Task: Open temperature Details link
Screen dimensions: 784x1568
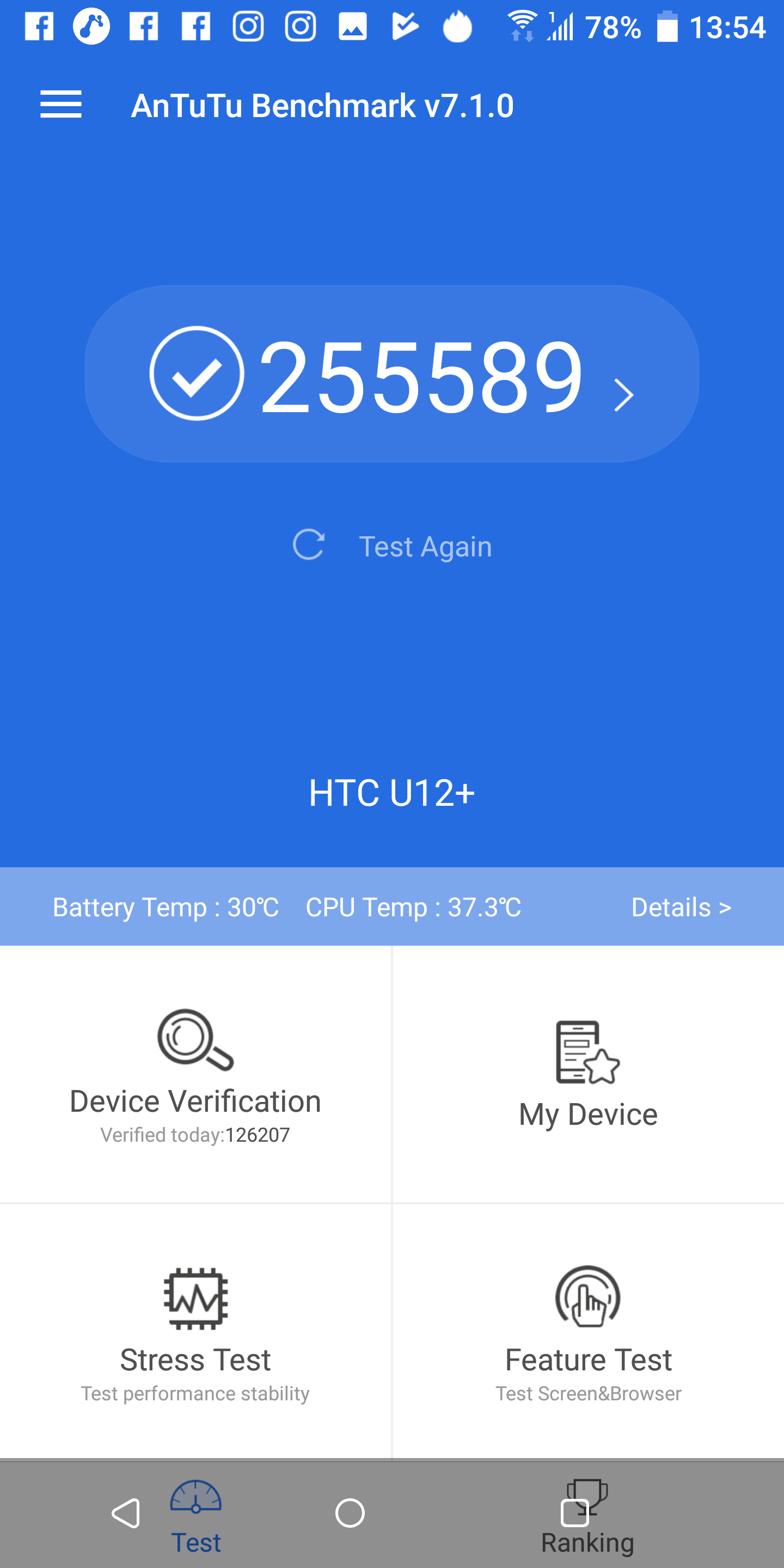Action: point(681,907)
